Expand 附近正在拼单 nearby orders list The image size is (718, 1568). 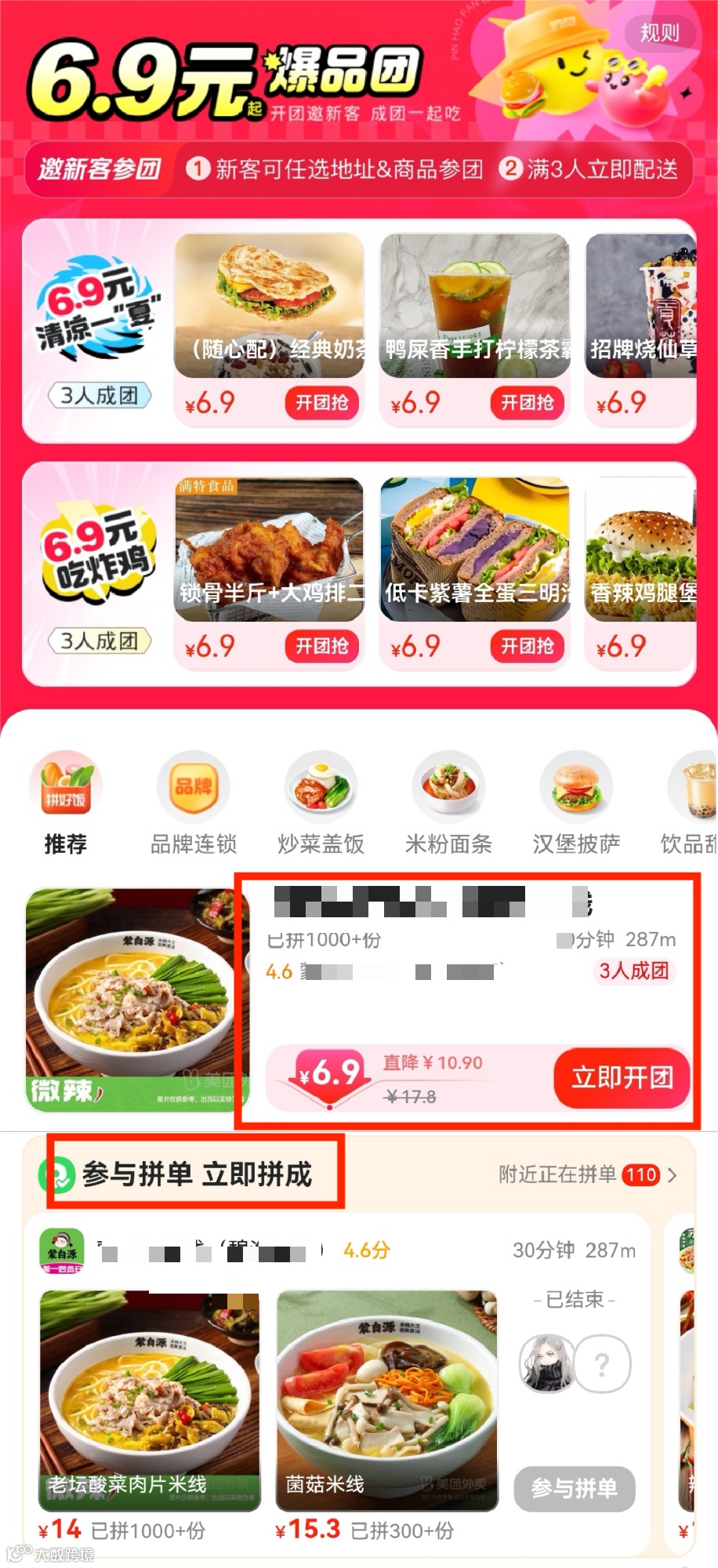tap(587, 1174)
